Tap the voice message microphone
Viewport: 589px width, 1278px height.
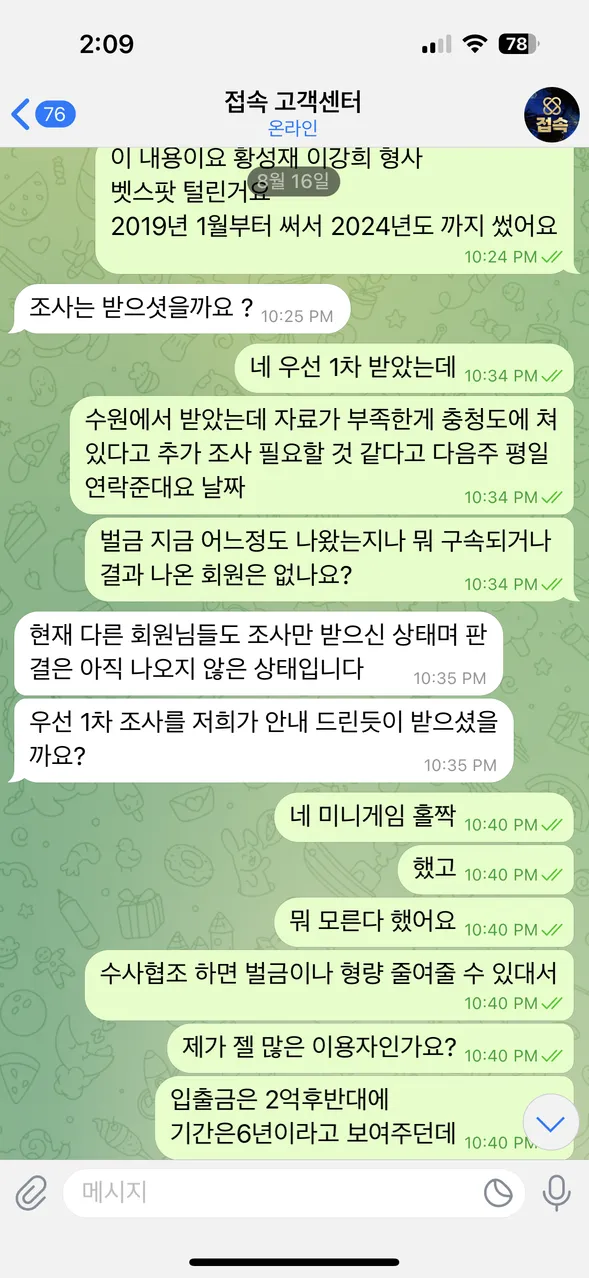(x=556, y=1192)
